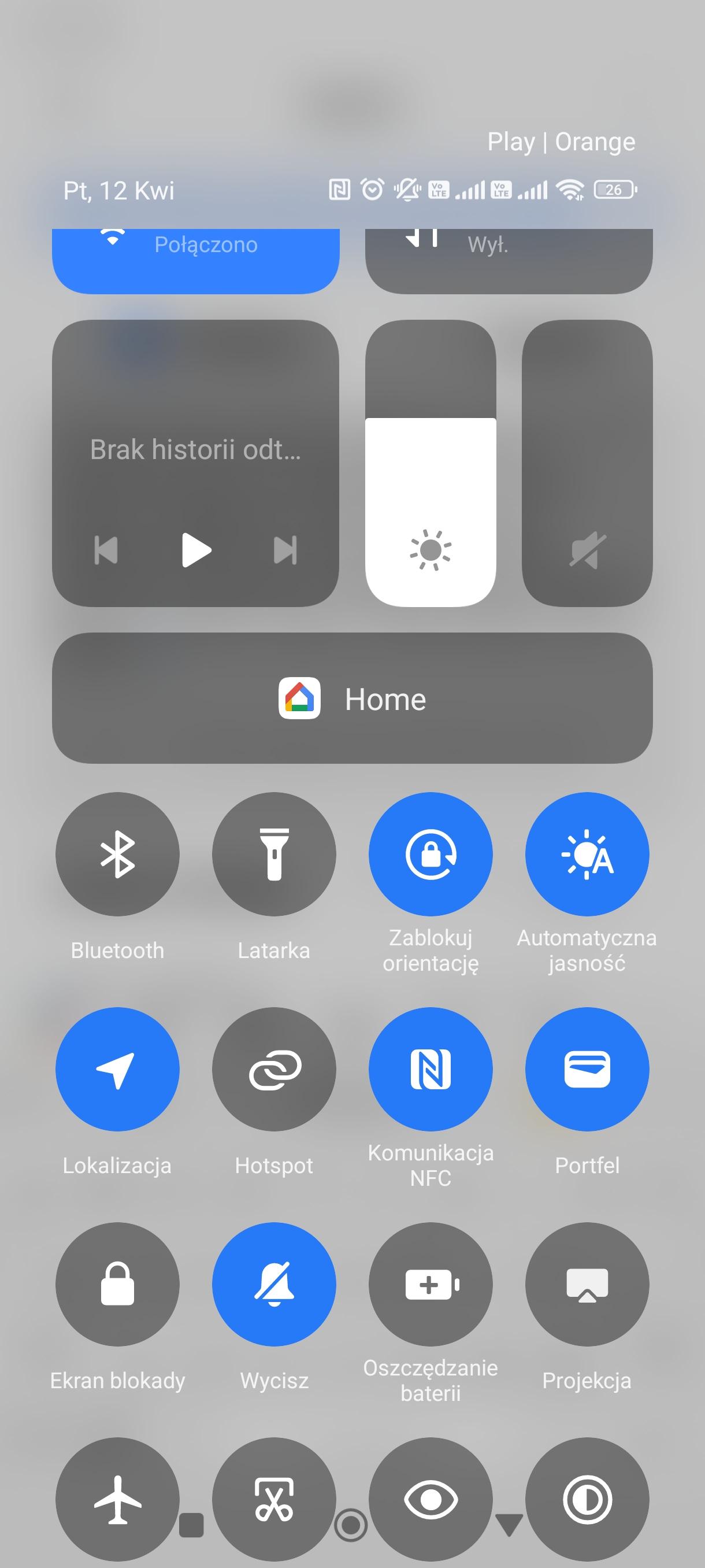Go to the previous track
The width and height of the screenshot is (705, 1568).
coord(106,550)
